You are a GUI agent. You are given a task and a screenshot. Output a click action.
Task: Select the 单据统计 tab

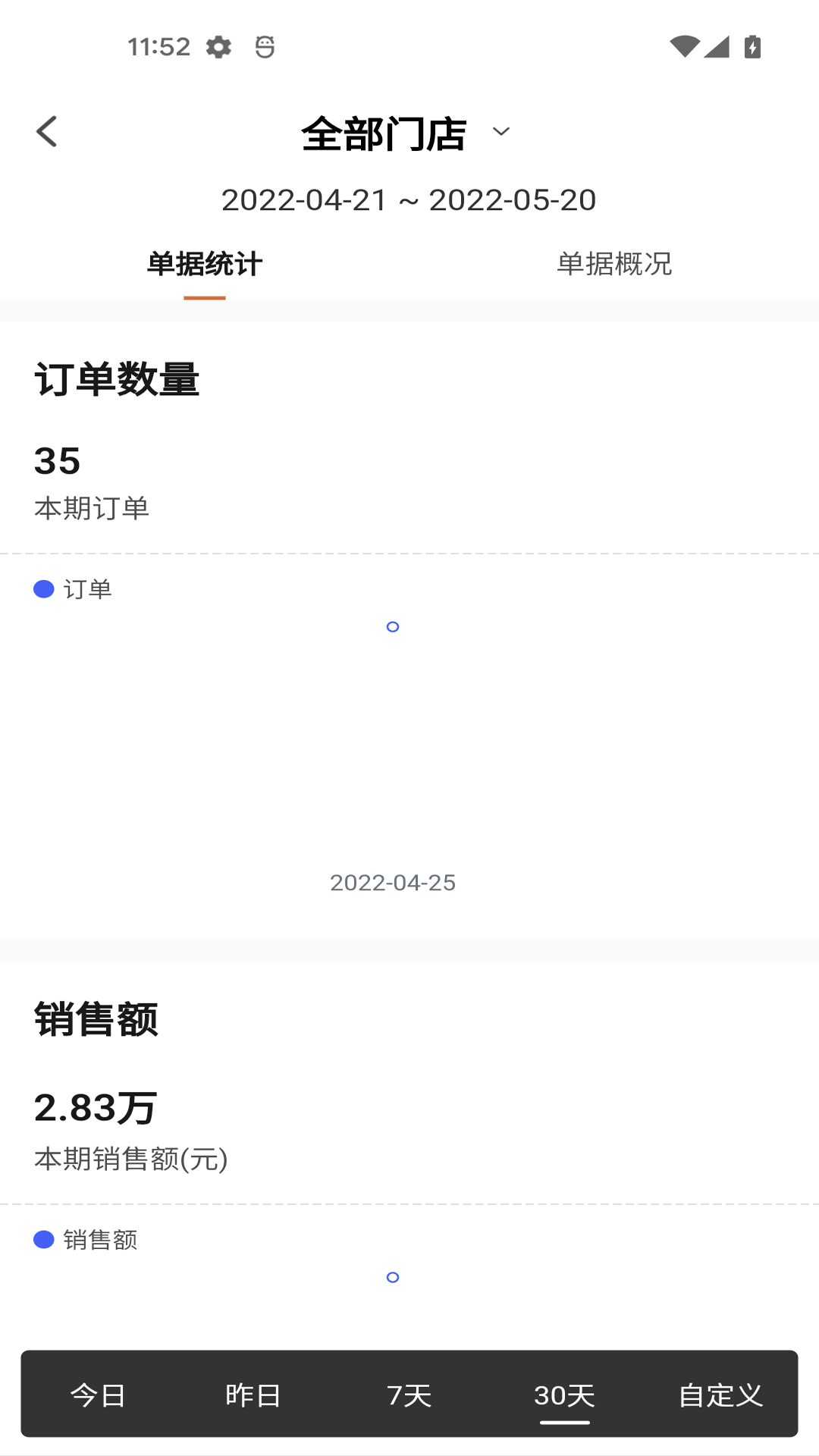205,264
